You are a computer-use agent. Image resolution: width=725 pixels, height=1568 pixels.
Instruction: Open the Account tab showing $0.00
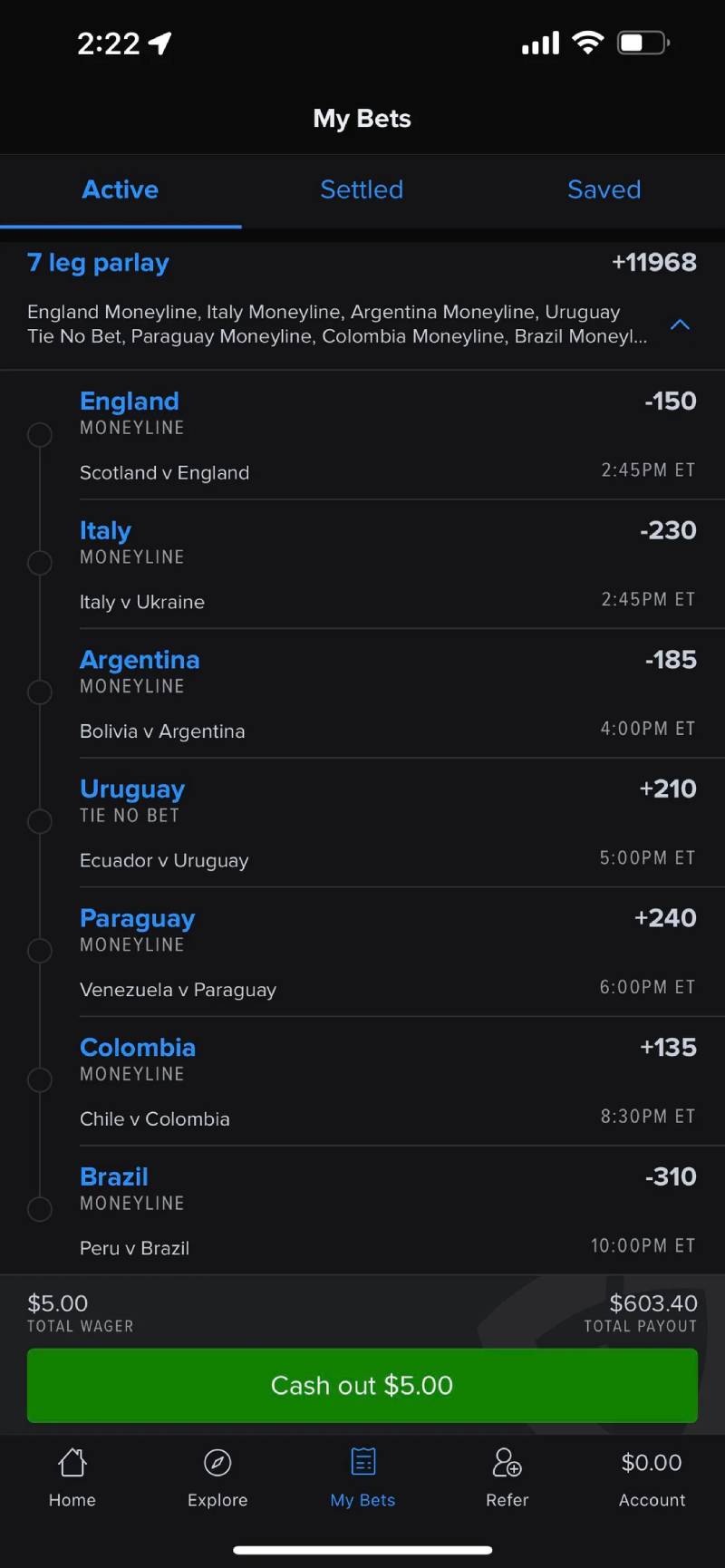coord(652,1477)
